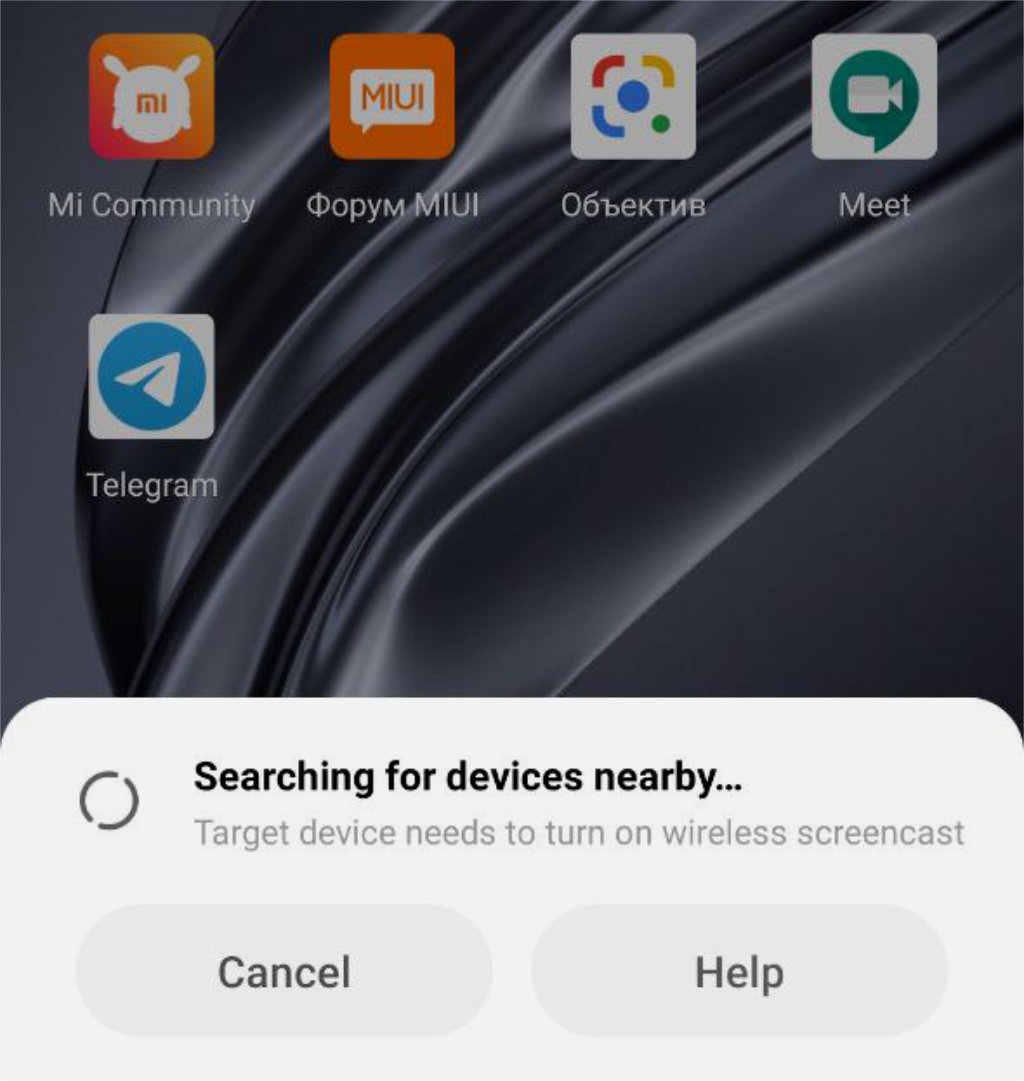Screen dimensions: 1024x1081
Task: Cancel the device search
Action: [x=284, y=971]
